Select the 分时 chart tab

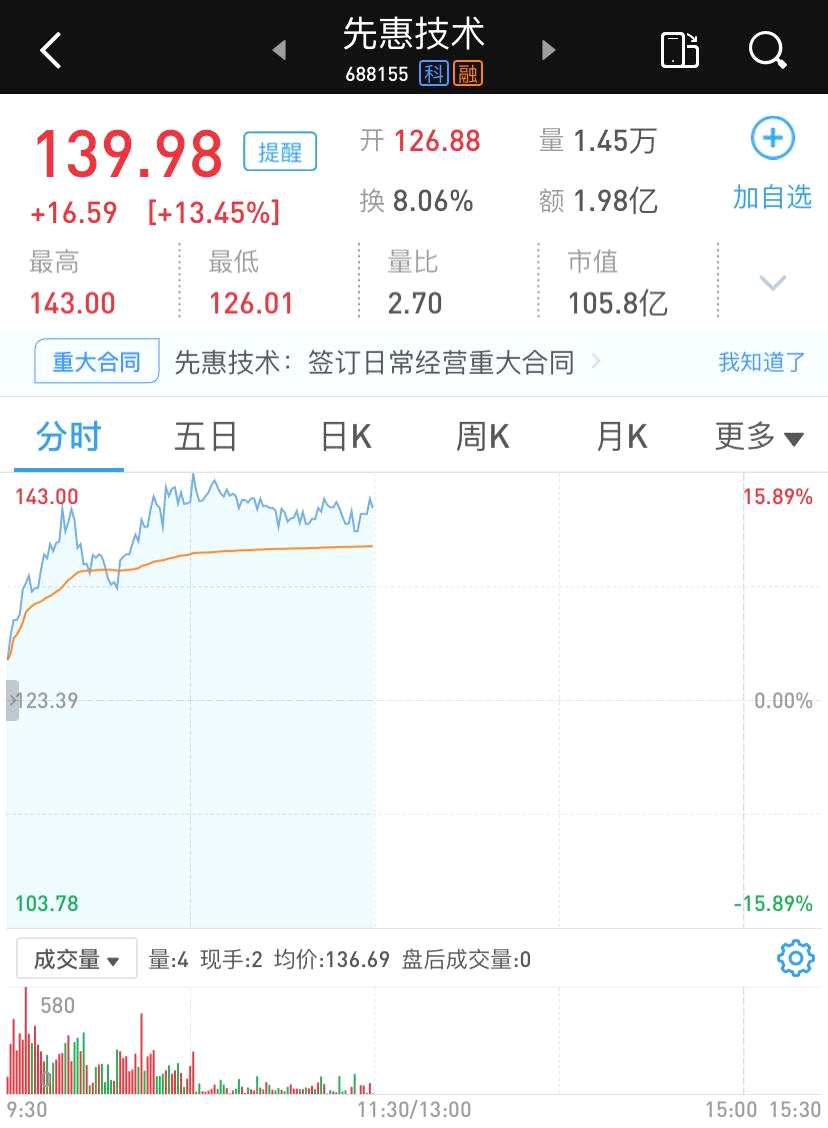coord(68,437)
